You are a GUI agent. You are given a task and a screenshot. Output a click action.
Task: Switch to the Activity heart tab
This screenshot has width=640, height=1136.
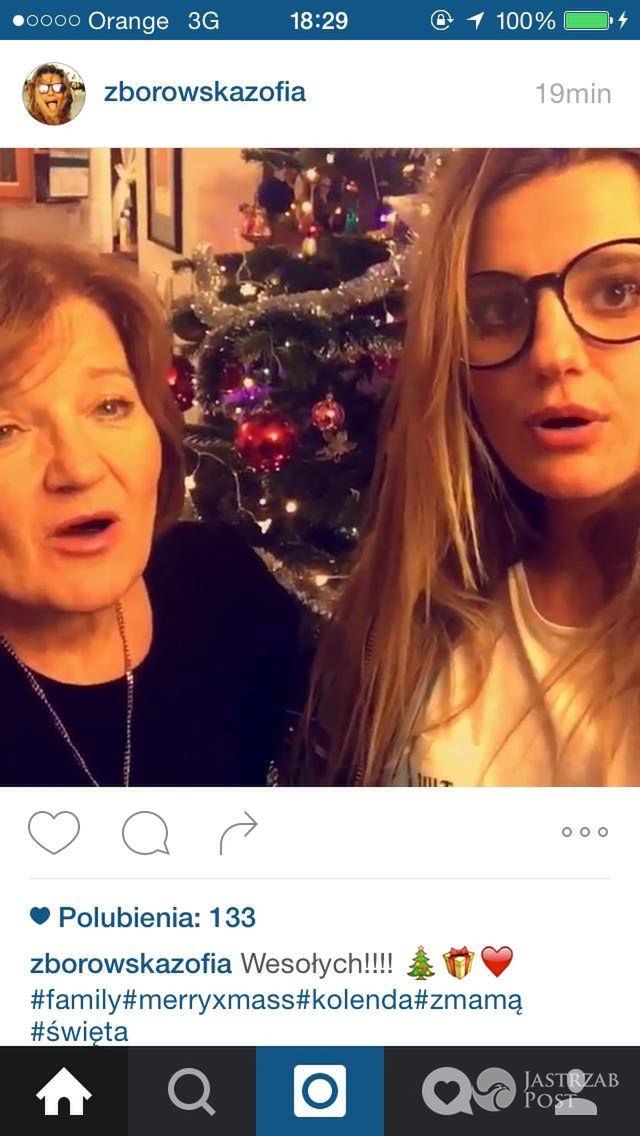tap(448, 1092)
